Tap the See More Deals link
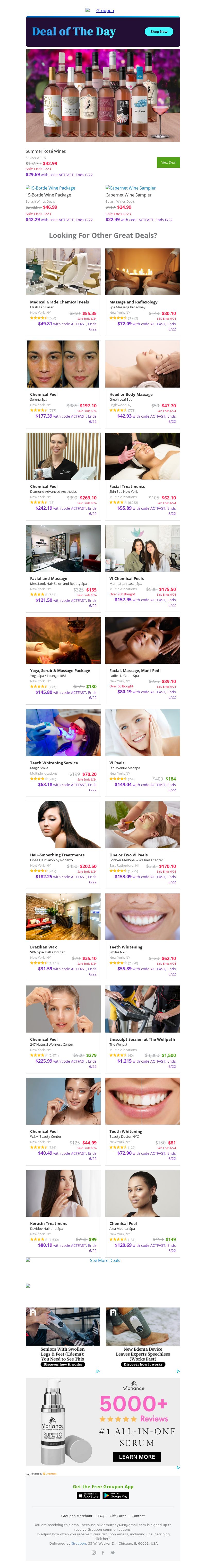 tap(105, 1261)
